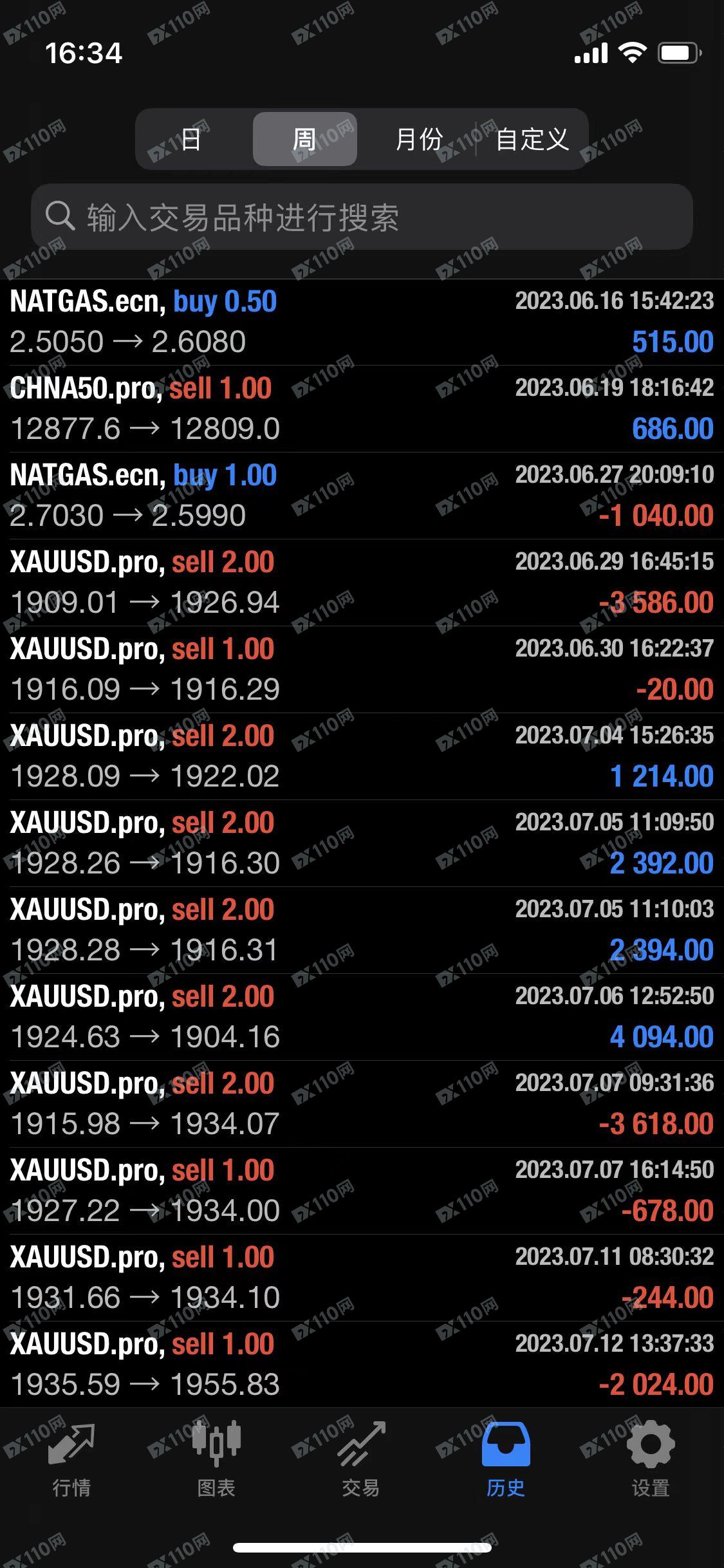Switch to the 日 period filter
Image resolution: width=724 pixels, height=1568 pixels.
click(191, 139)
